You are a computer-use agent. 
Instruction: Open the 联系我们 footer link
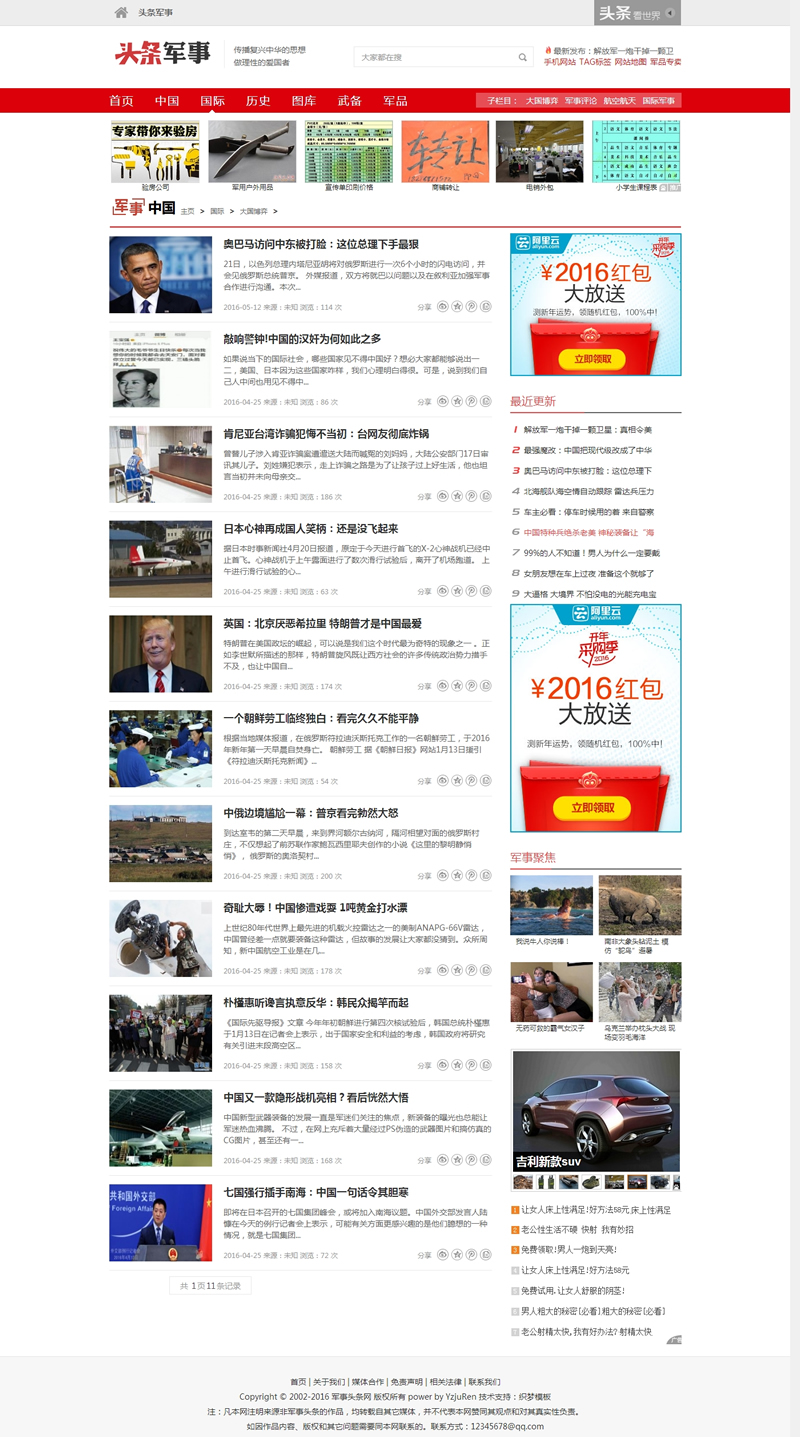(x=484, y=1382)
